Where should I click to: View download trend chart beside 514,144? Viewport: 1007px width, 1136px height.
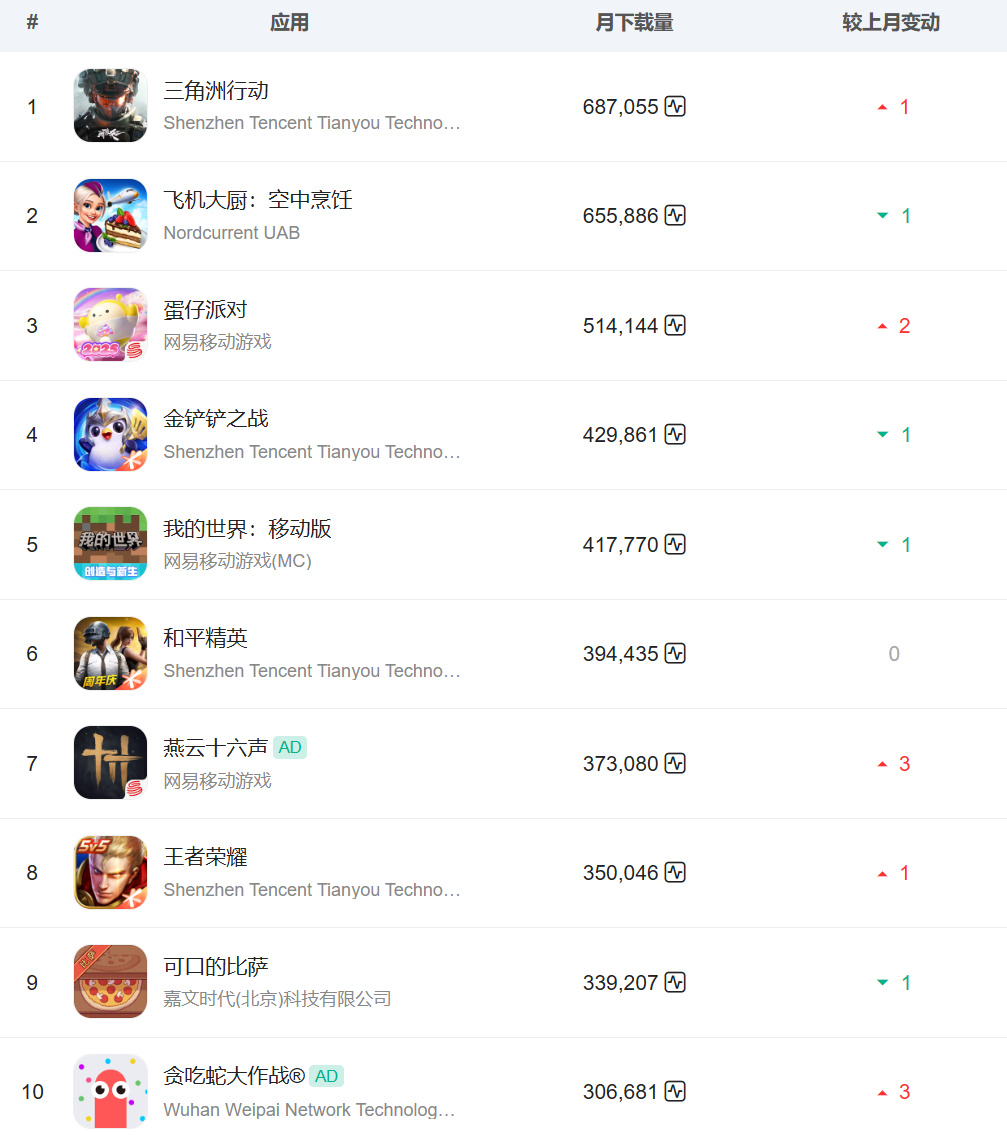675,326
